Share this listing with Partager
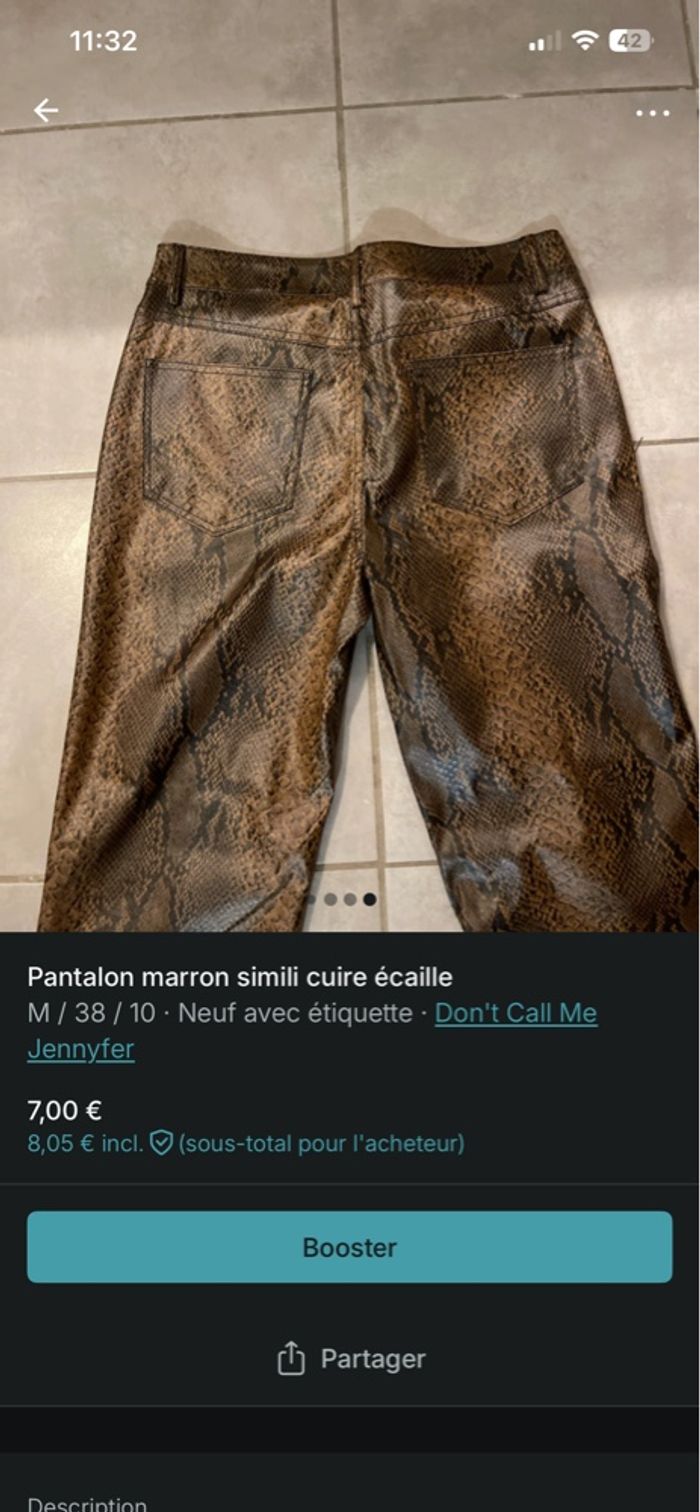The height and width of the screenshot is (1512, 700). 350,1359
